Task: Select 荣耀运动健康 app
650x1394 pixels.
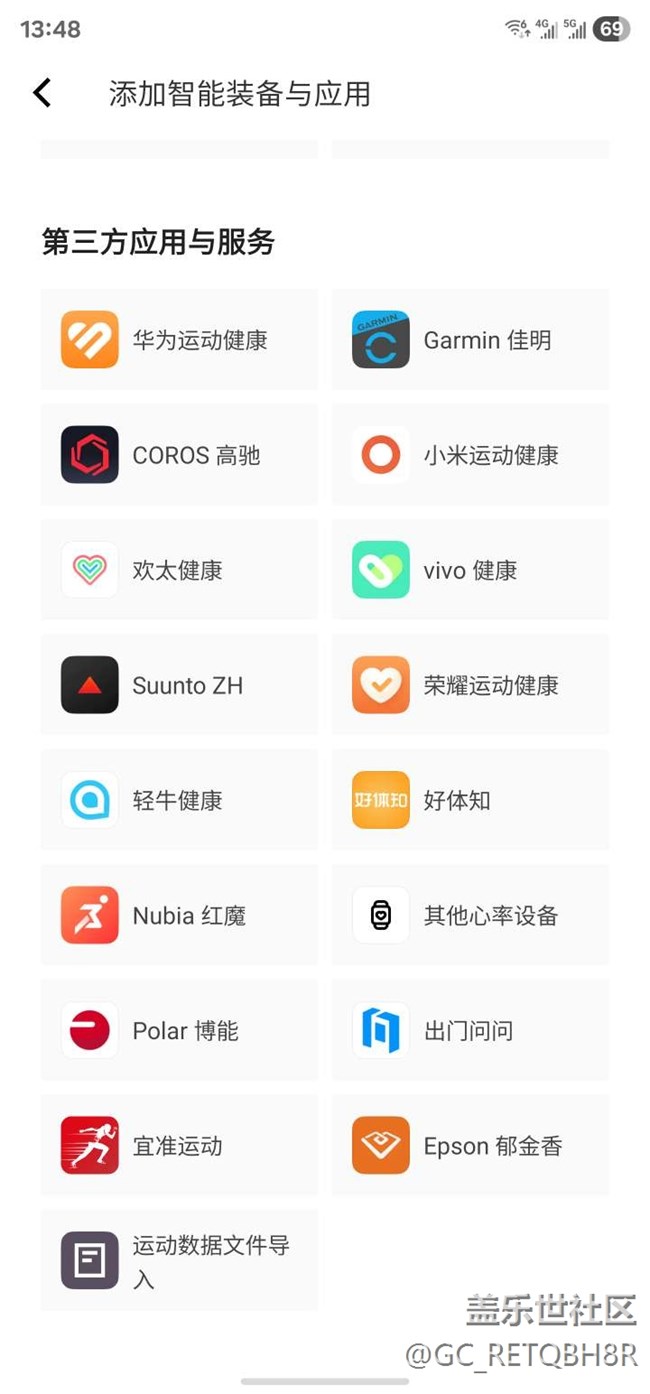Action: pyautogui.click(x=470, y=685)
